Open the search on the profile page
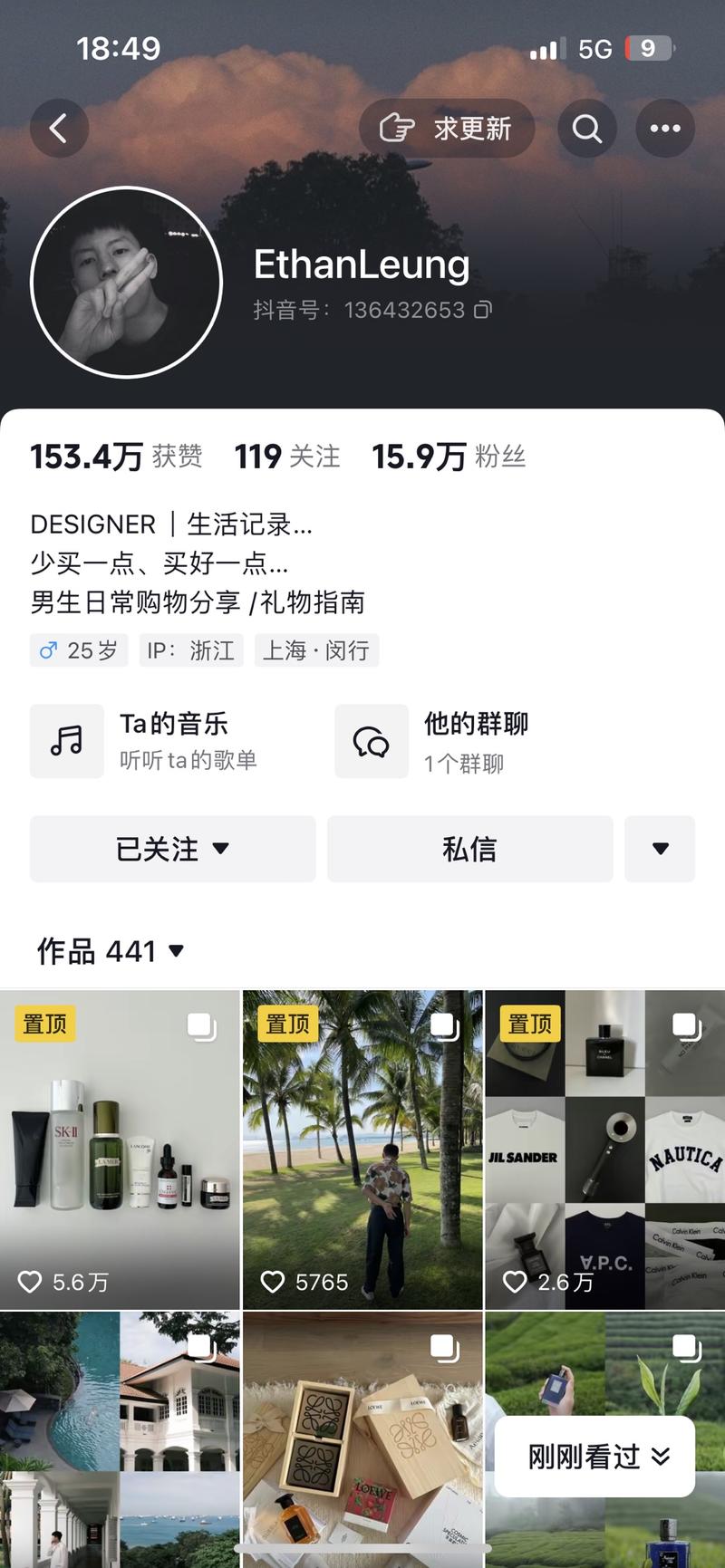Viewport: 725px width, 1568px height. (587, 128)
